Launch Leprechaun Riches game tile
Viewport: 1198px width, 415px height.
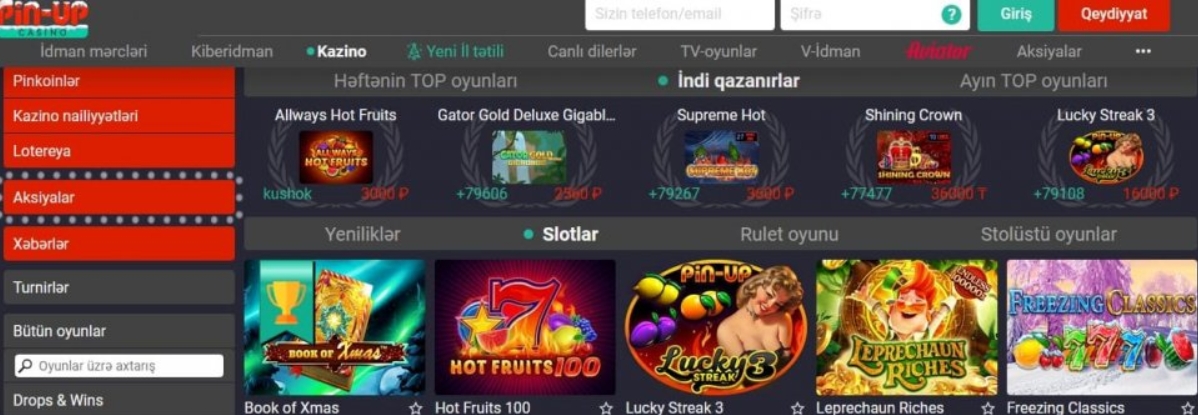tap(906, 327)
